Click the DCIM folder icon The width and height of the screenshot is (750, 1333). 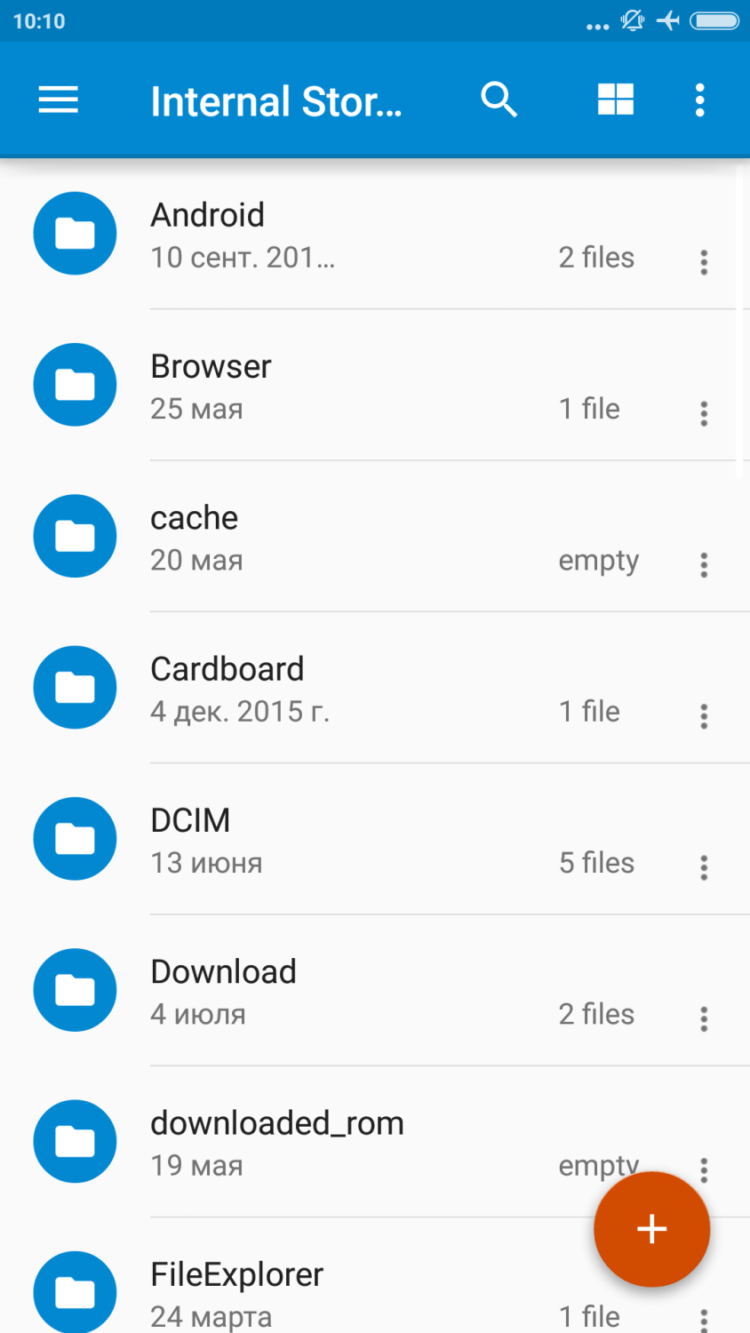(75, 839)
